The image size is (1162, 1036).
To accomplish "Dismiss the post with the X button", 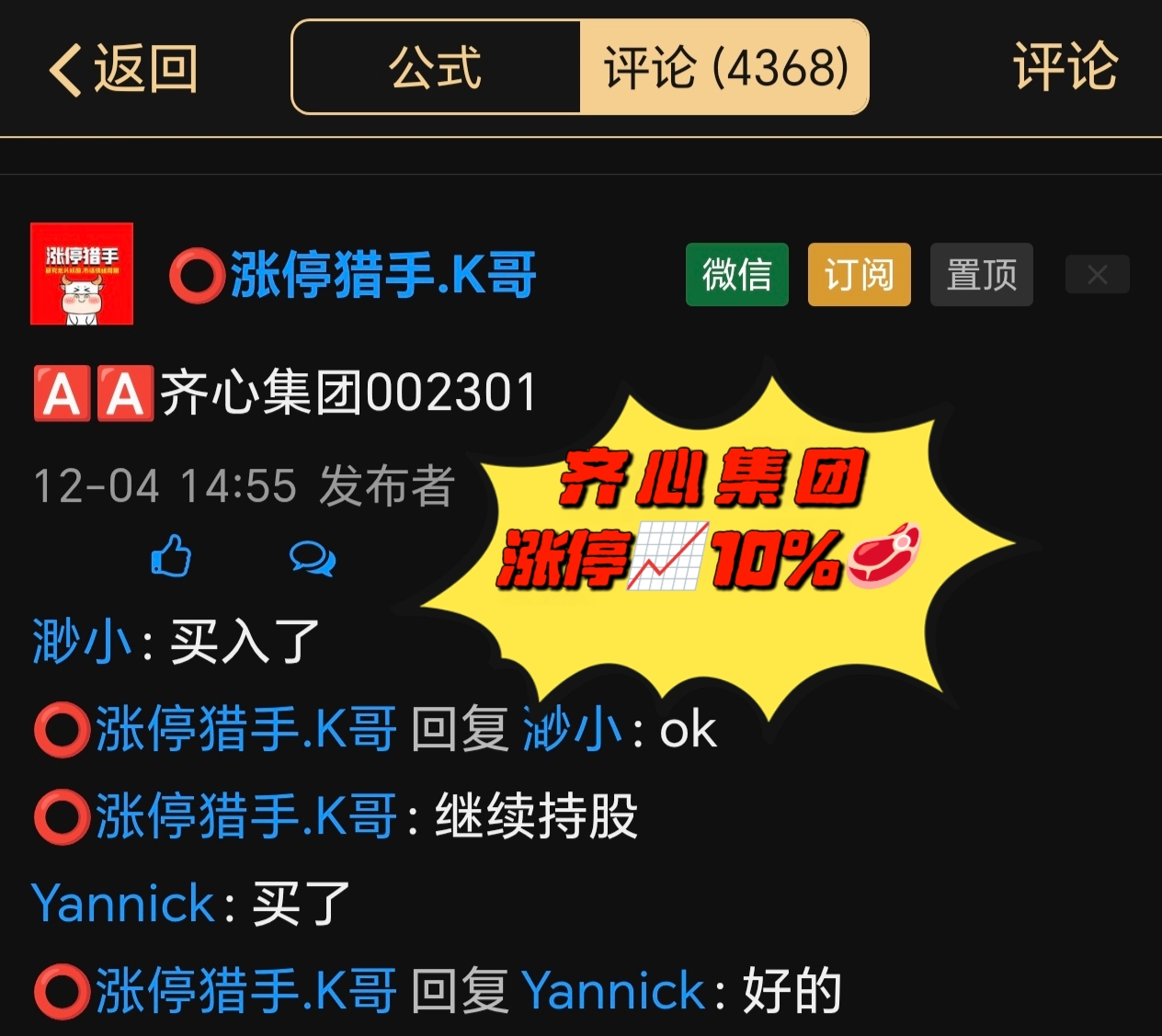I will pyautogui.click(x=1097, y=275).
